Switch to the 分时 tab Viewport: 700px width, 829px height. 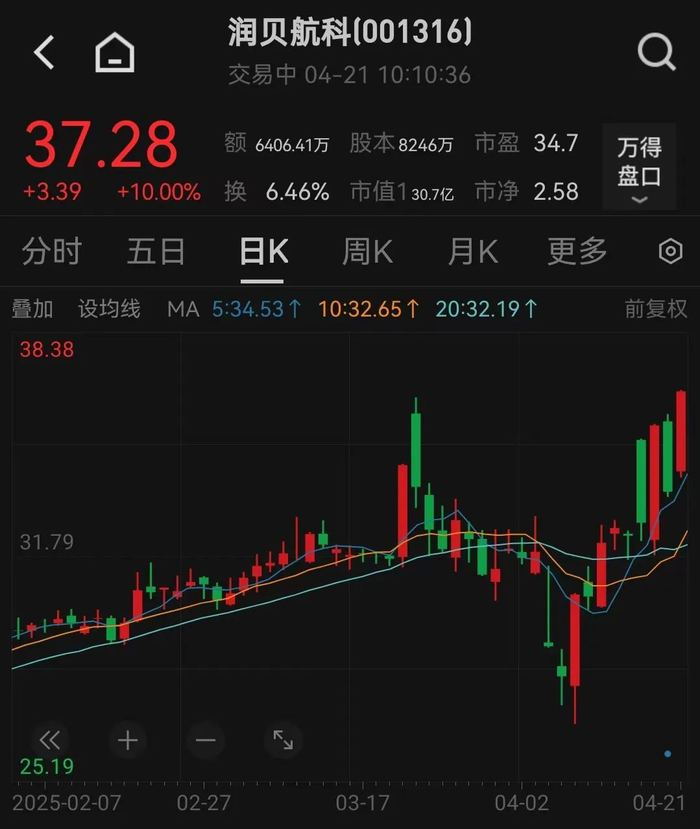pos(52,251)
